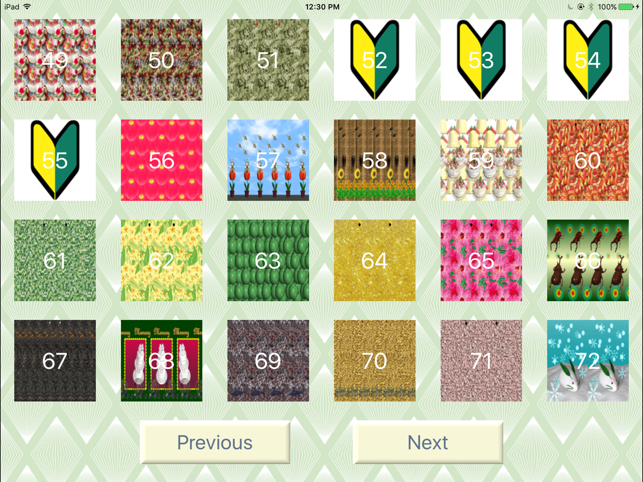Tap the Next page button
643x482 pixels.
428,442
